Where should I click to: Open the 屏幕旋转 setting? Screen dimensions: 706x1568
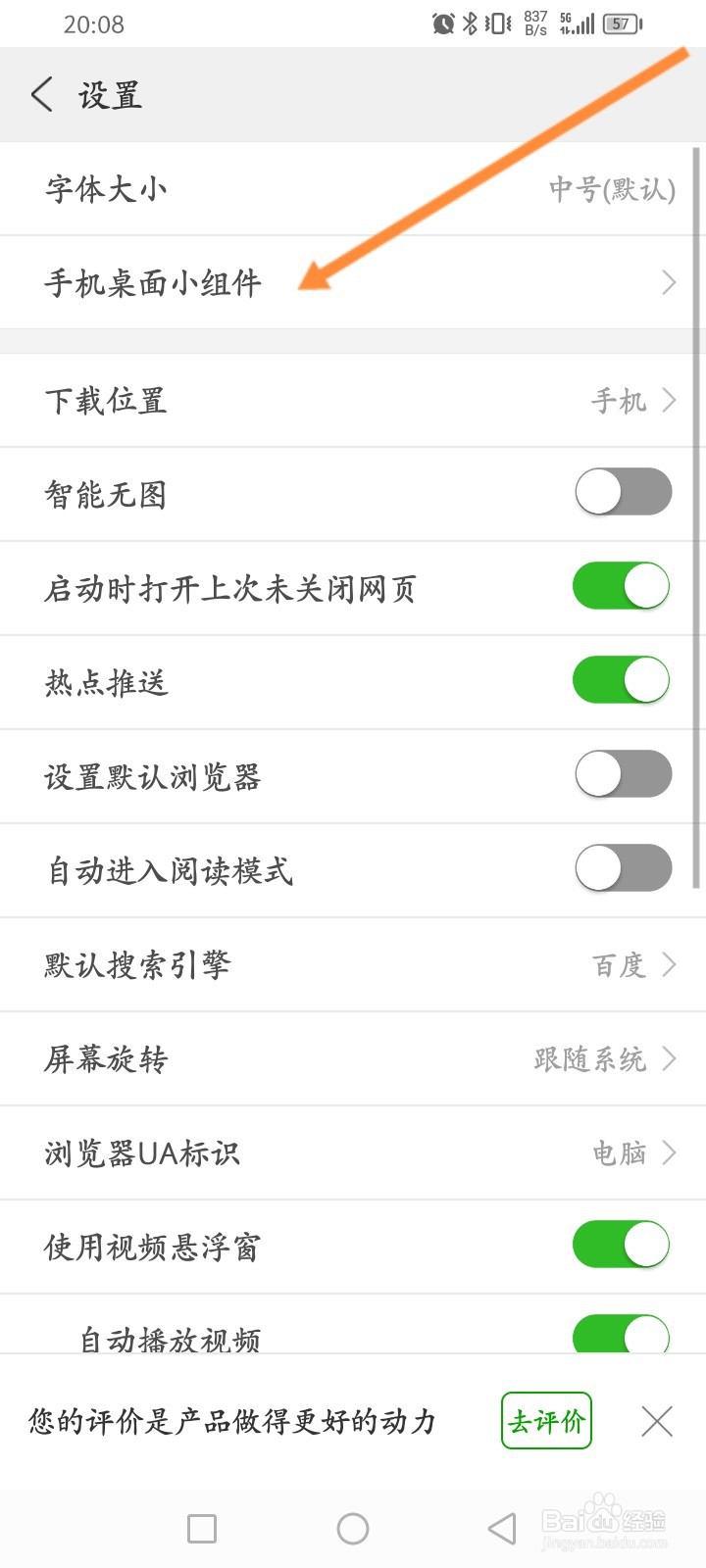tap(353, 1058)
